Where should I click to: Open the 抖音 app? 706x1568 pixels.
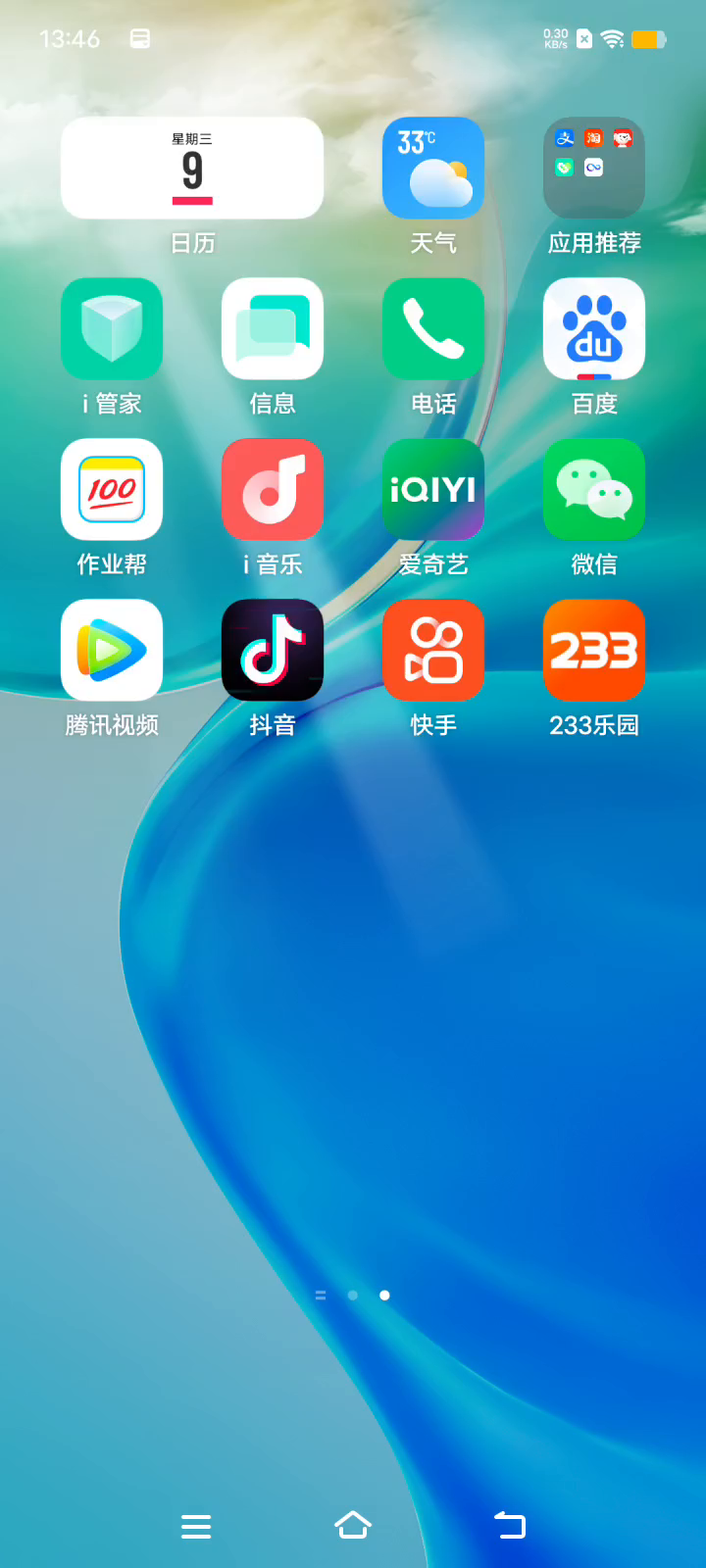coord(273,651)
